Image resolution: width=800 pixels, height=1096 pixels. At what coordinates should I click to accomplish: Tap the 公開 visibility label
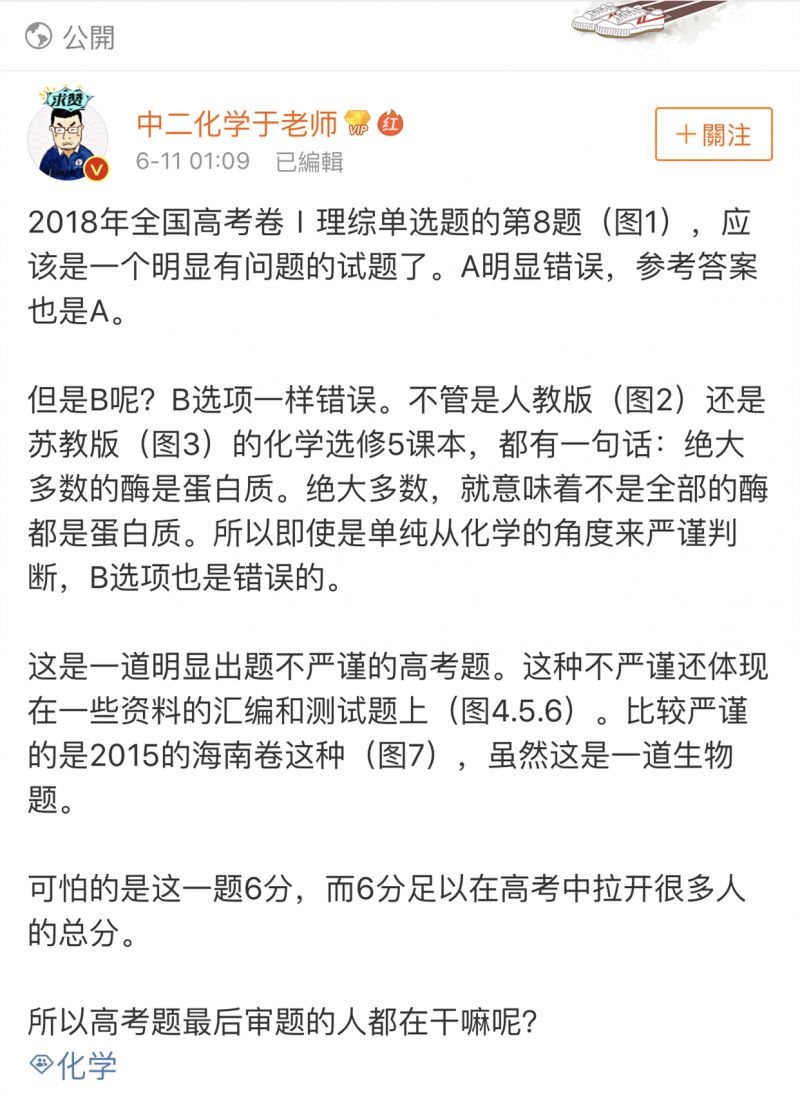tap(70, 36)
